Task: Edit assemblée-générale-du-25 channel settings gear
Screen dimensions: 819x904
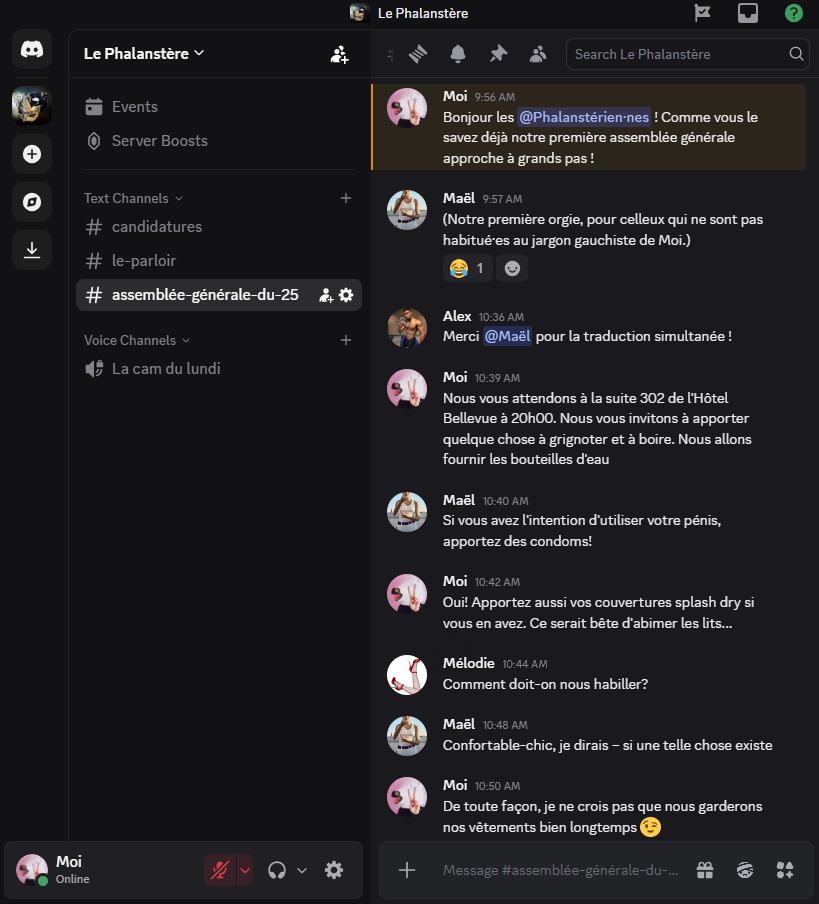Action: [346, 295]
